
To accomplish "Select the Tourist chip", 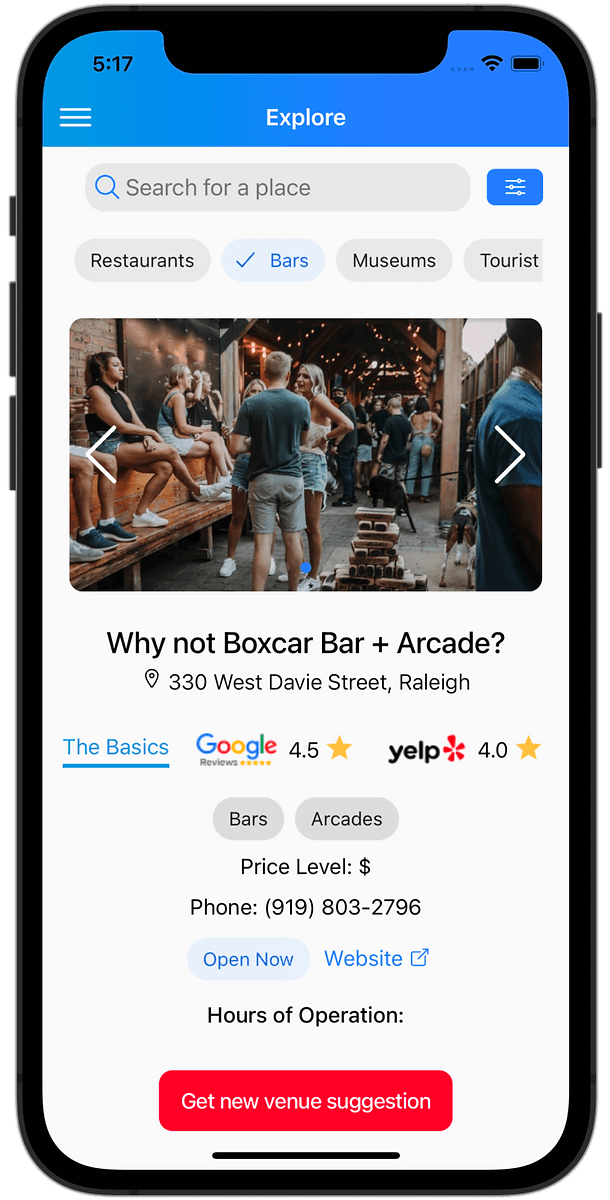I will 506,261.
